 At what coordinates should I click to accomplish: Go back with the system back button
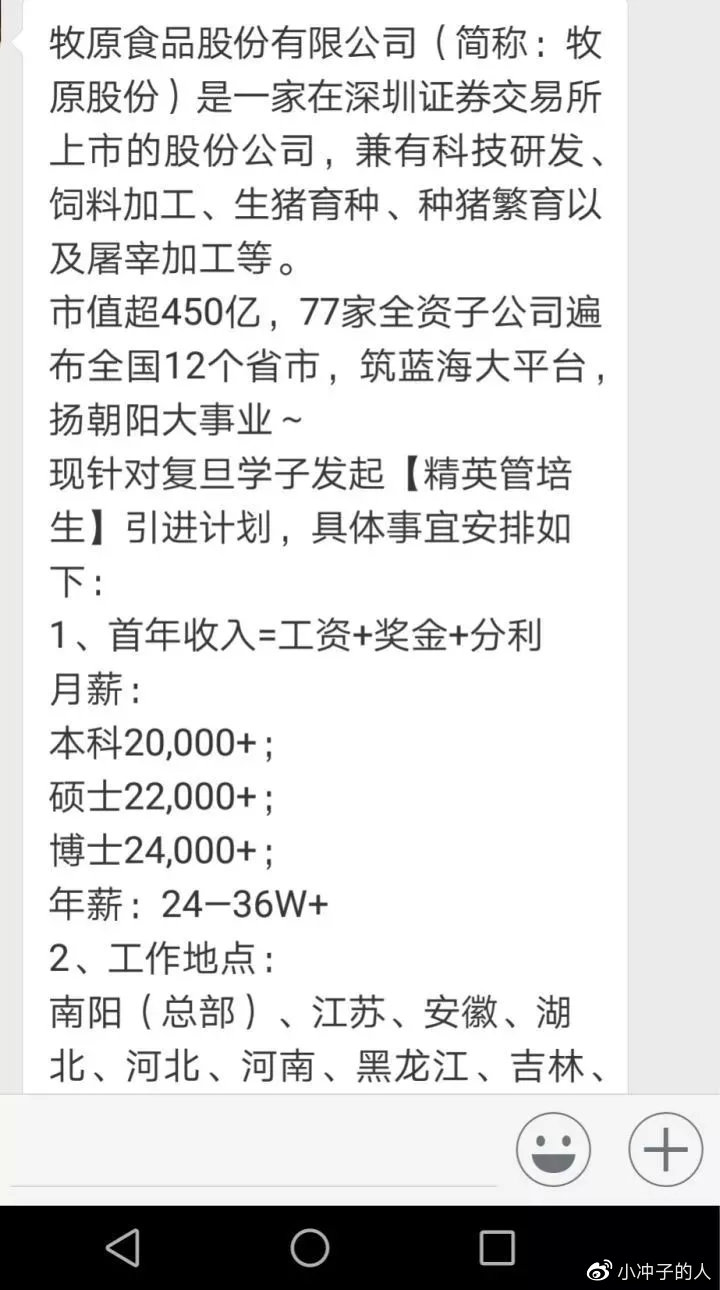[x=122, y=1247]
